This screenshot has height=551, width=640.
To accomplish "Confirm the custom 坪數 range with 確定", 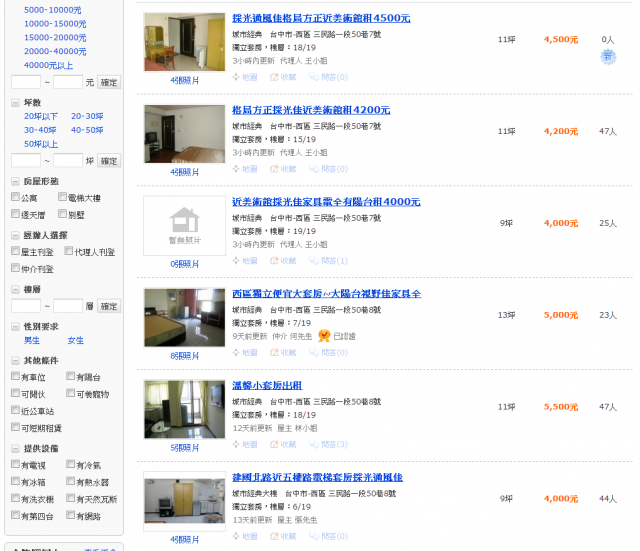I will point(108,160).
